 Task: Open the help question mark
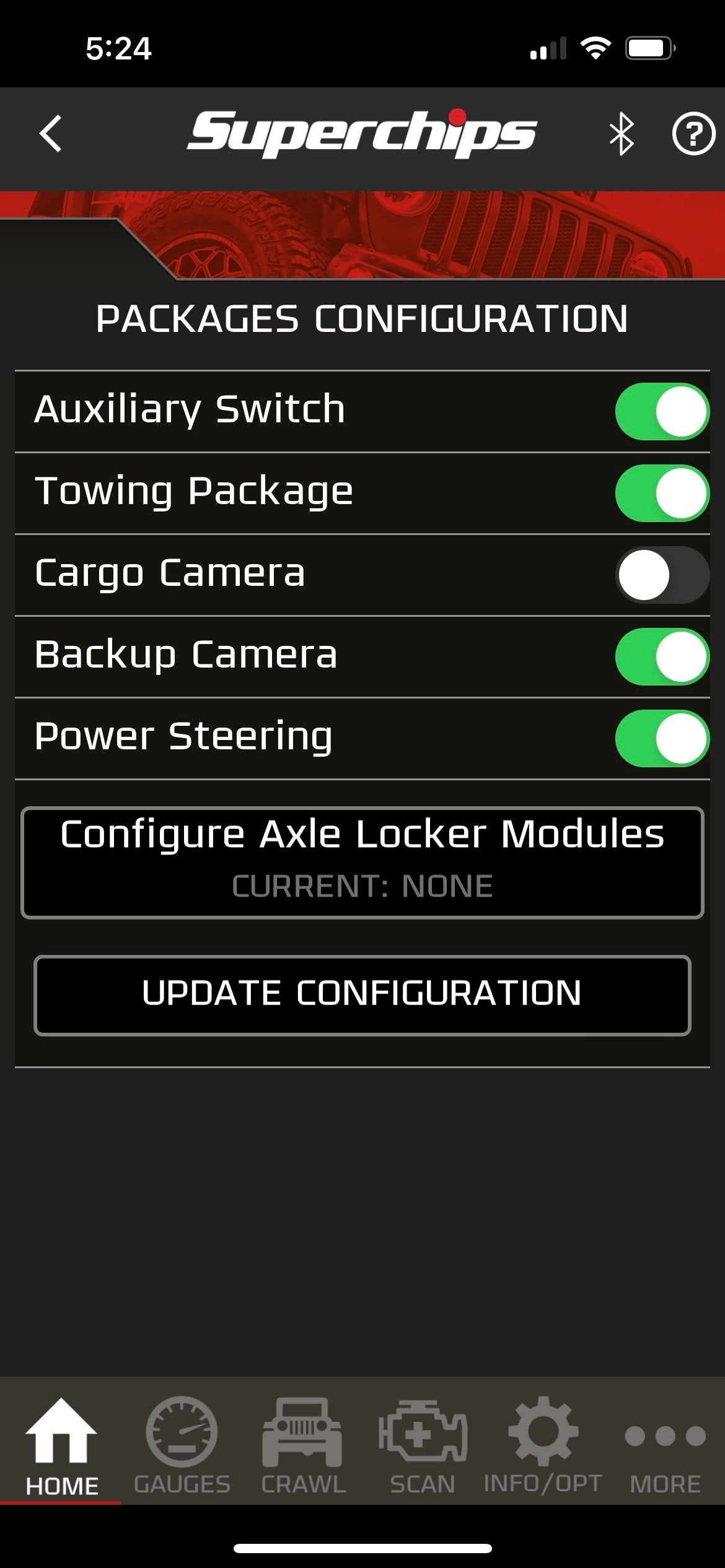click(x=693, y=134)
